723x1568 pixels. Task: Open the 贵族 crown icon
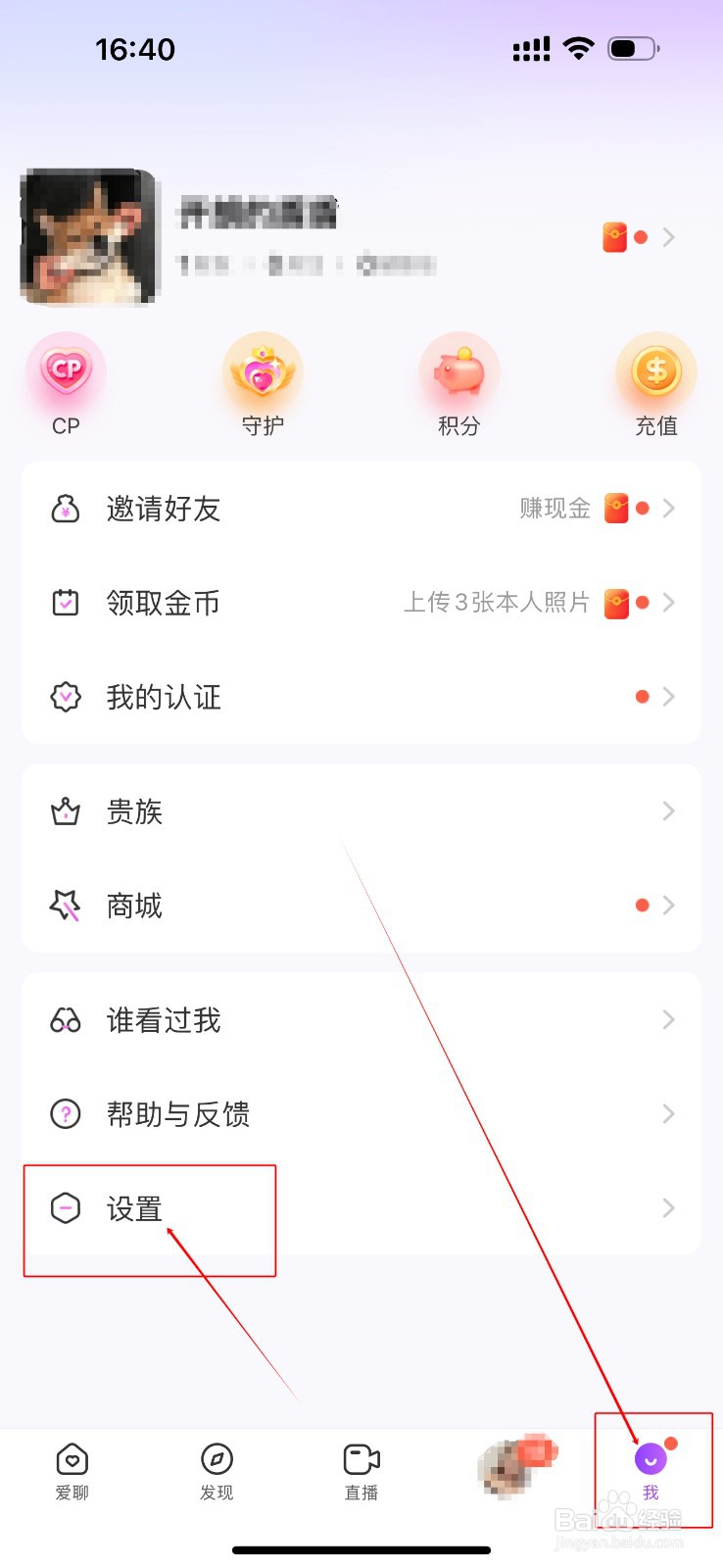(65, 810)
